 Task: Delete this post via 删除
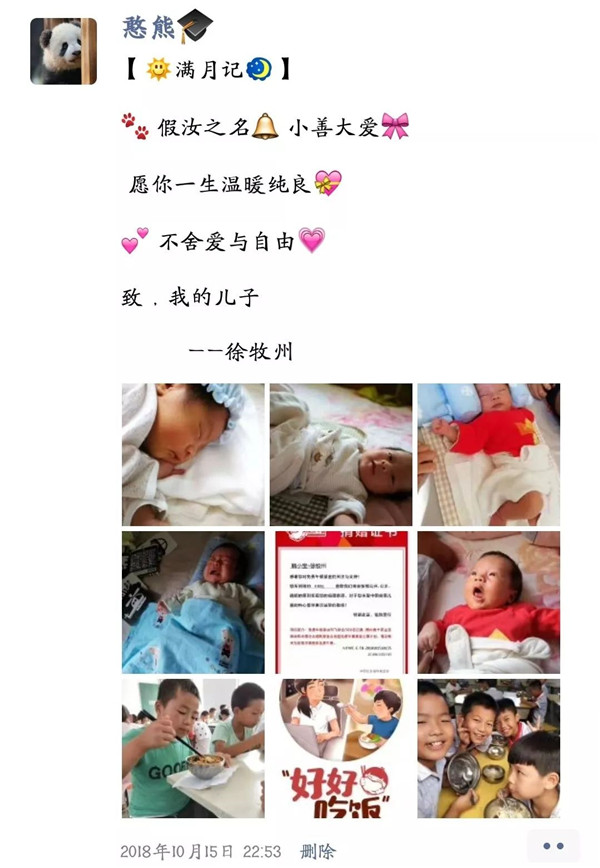pyautogui.click(x=318, y=852)
